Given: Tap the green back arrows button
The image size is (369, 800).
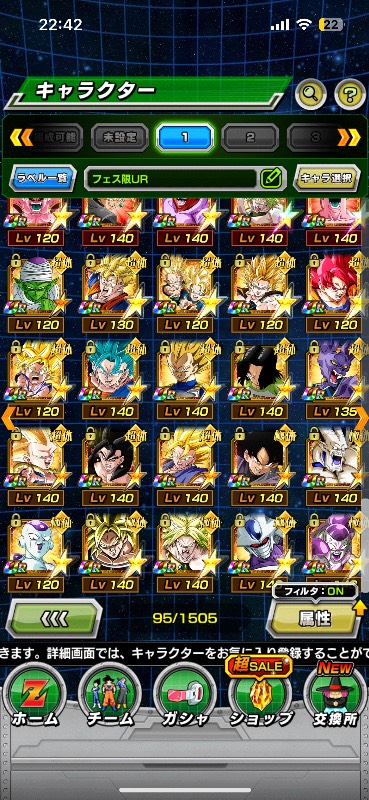Looking at the screenshot, I should 54,618.
